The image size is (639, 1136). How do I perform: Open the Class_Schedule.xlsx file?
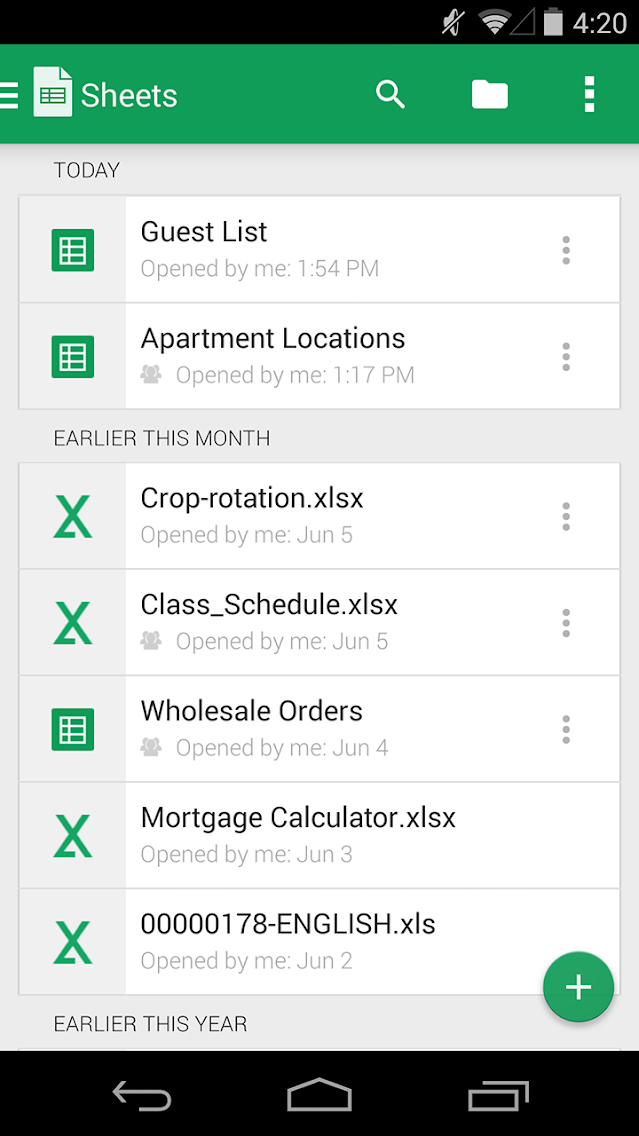coord(320,622)
